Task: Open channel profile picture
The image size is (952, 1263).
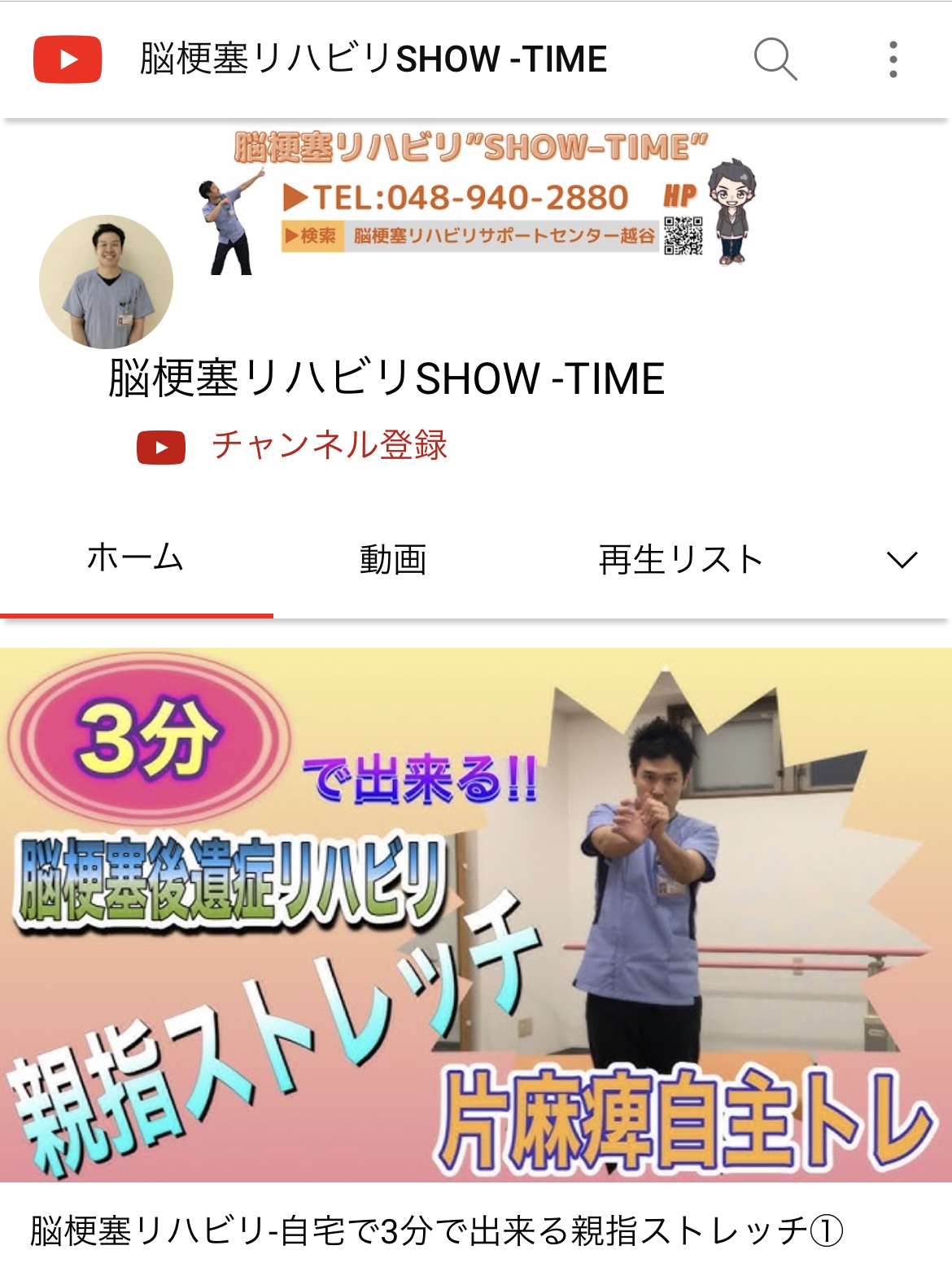Action: pos(106,282)
